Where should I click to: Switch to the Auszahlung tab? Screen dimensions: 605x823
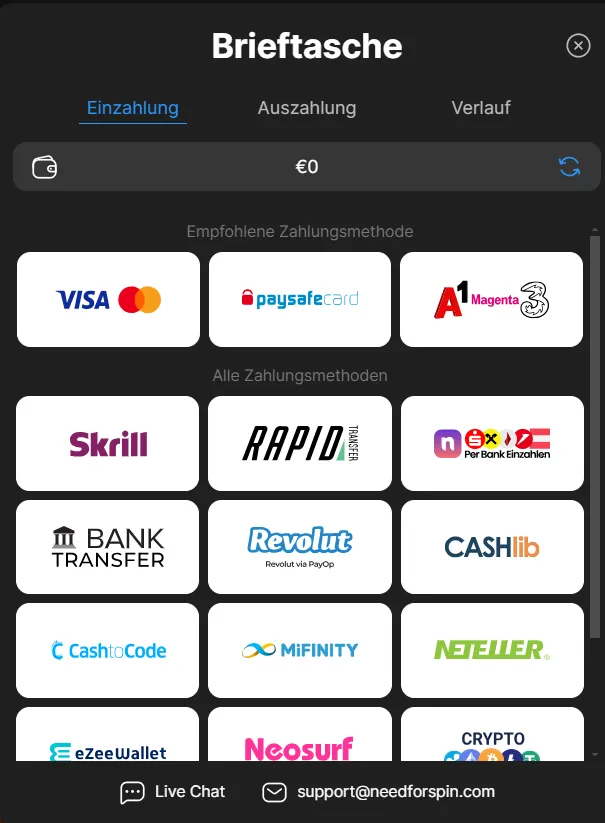coord(306,108)
